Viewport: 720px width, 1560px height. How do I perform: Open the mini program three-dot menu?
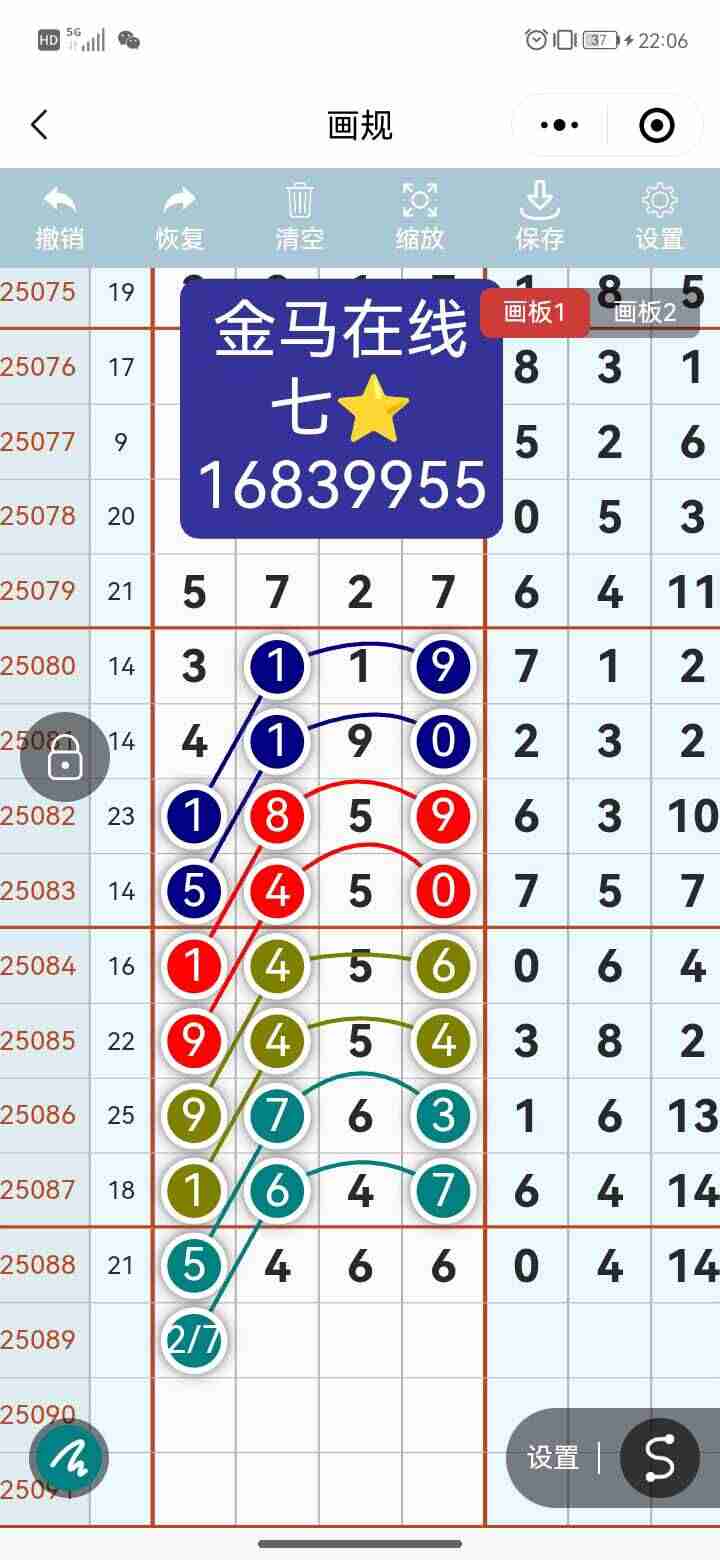[x=559, y=125]
